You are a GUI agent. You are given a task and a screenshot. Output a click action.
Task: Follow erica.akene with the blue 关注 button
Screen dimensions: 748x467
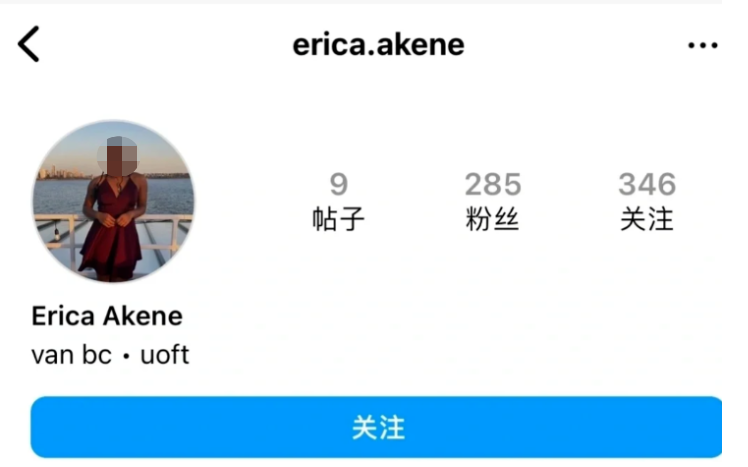click(x=376, y=428)
